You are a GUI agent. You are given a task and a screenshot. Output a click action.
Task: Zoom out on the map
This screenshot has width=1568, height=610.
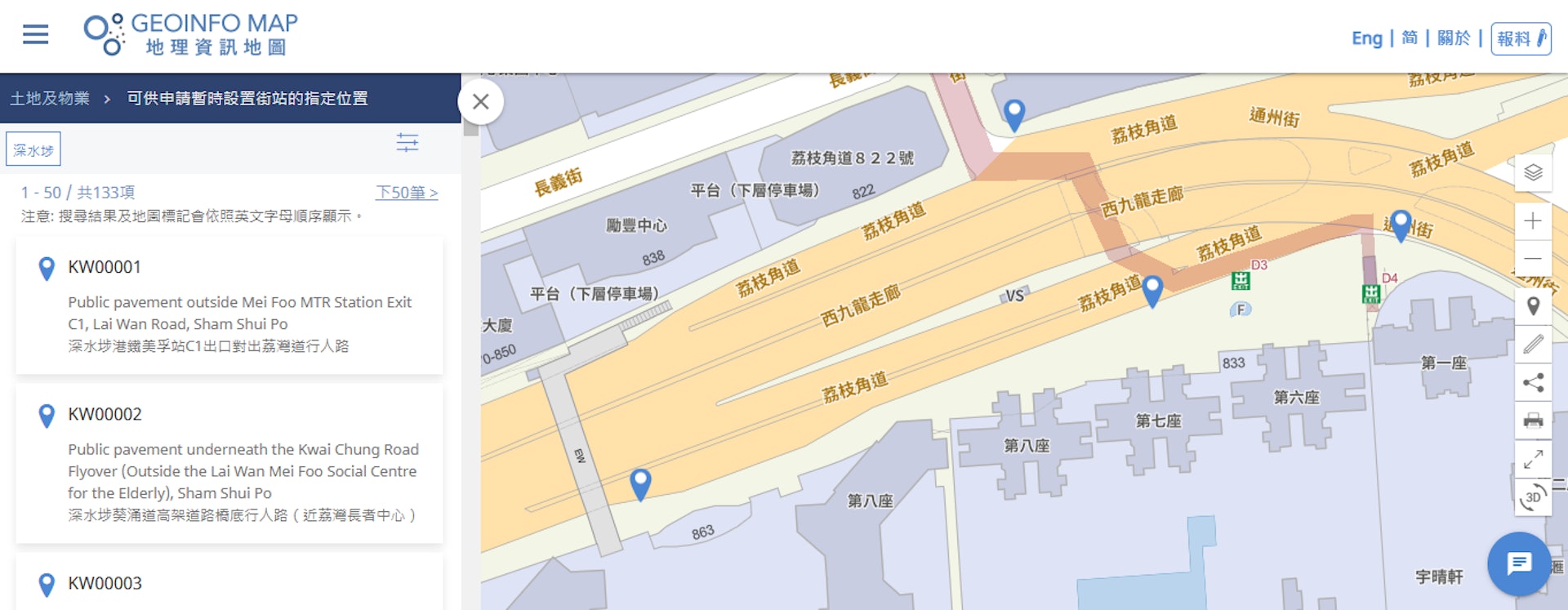(1533, 258)
